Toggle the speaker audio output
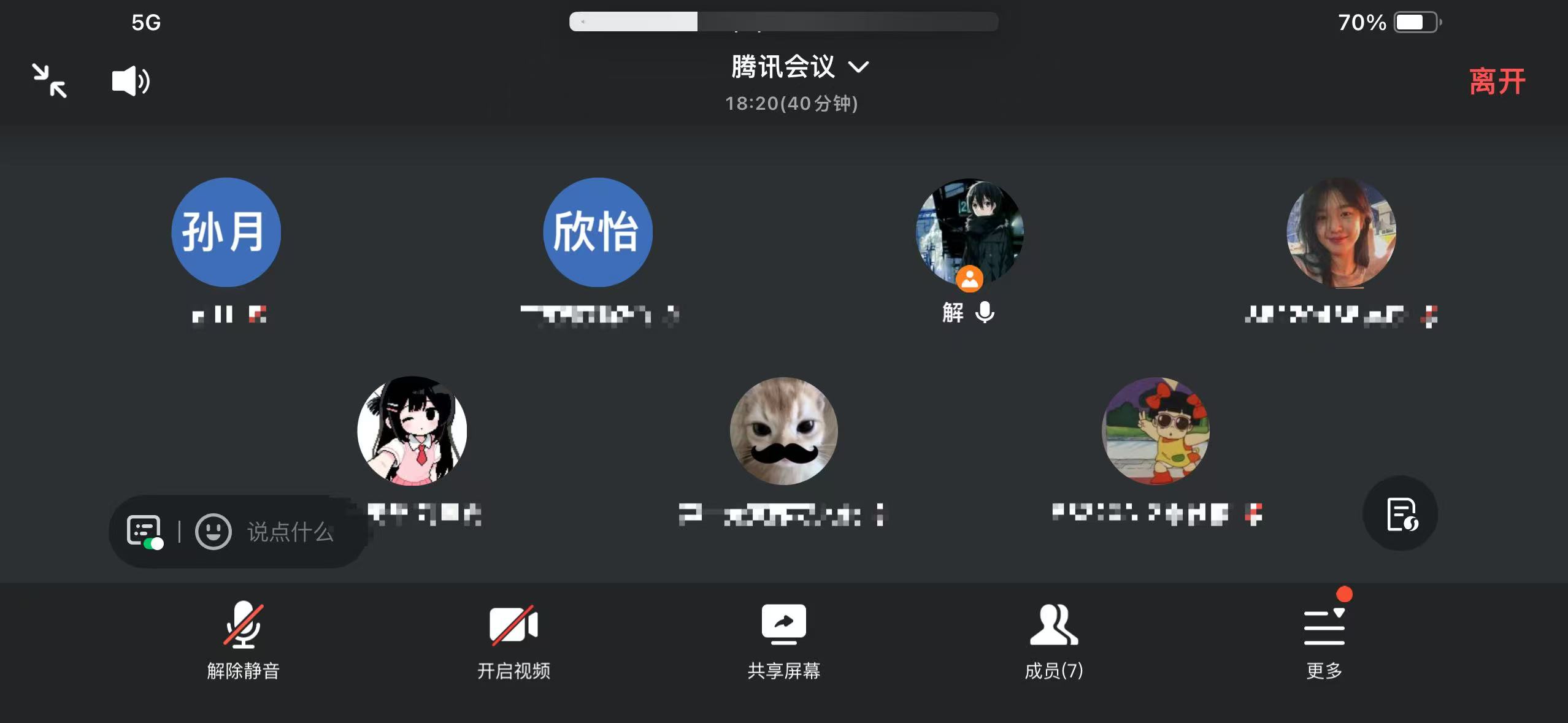The width and height of the screenshot is (1568, 723). pyautogui.click(x=130, y=81)
